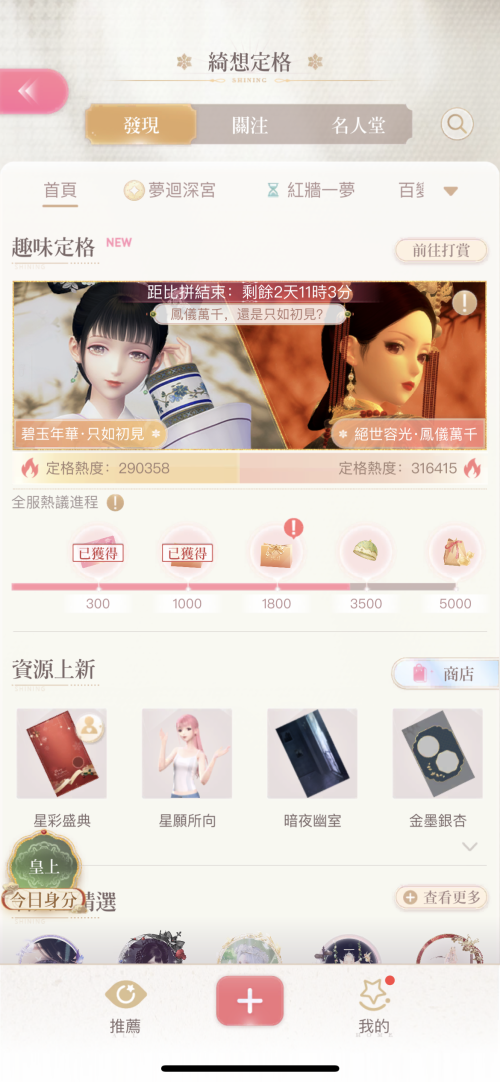Open the 星願所向 resource

coord(187,767)
